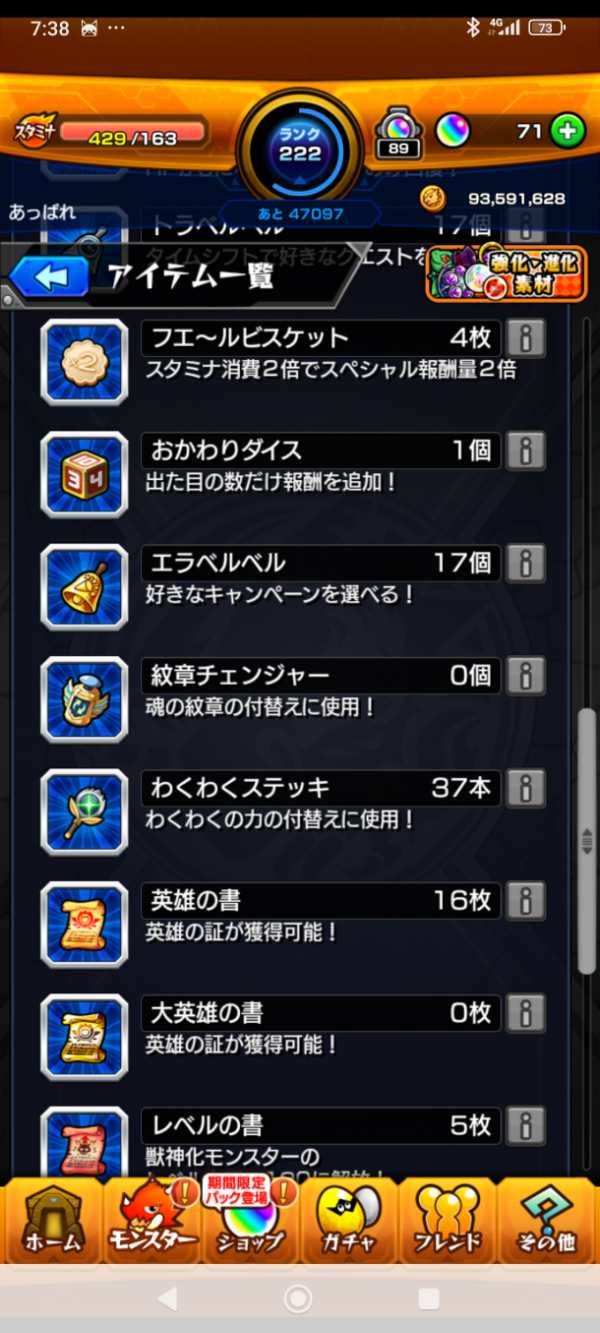This screenshot has height=1333, width=600.
Task: Open info for レベルの書
Action: [526, 1126]
